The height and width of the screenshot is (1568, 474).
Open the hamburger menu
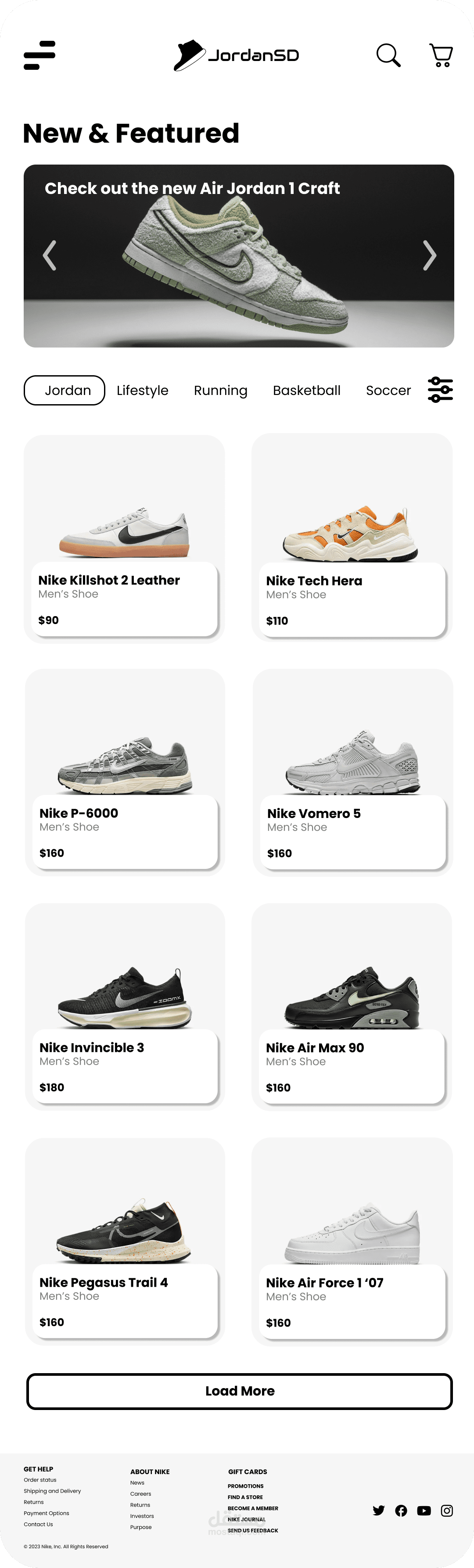[39, 55]
